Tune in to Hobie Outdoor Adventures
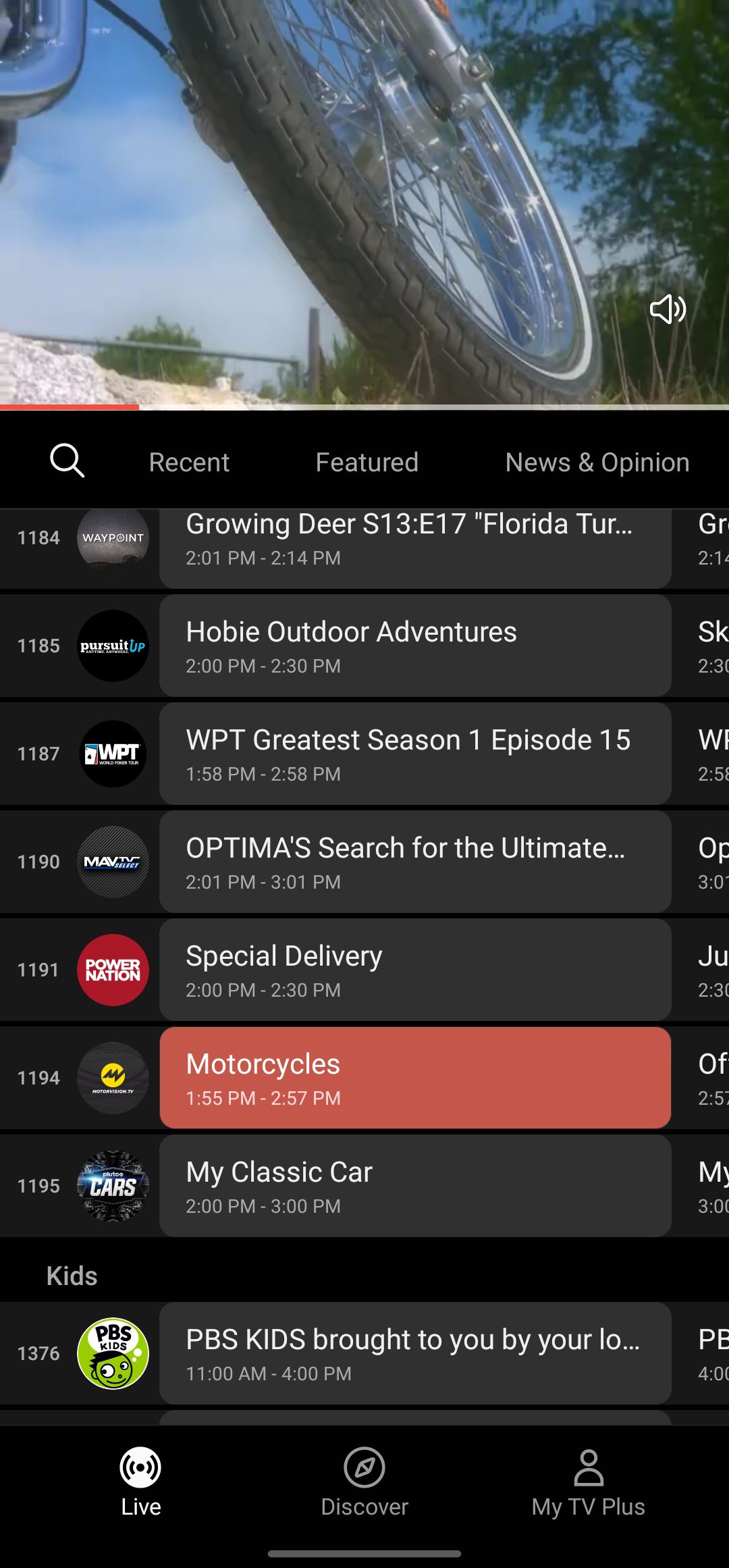Image resolution: width=729 pixels, height=1568 pixels. click(x=414, y=646)
